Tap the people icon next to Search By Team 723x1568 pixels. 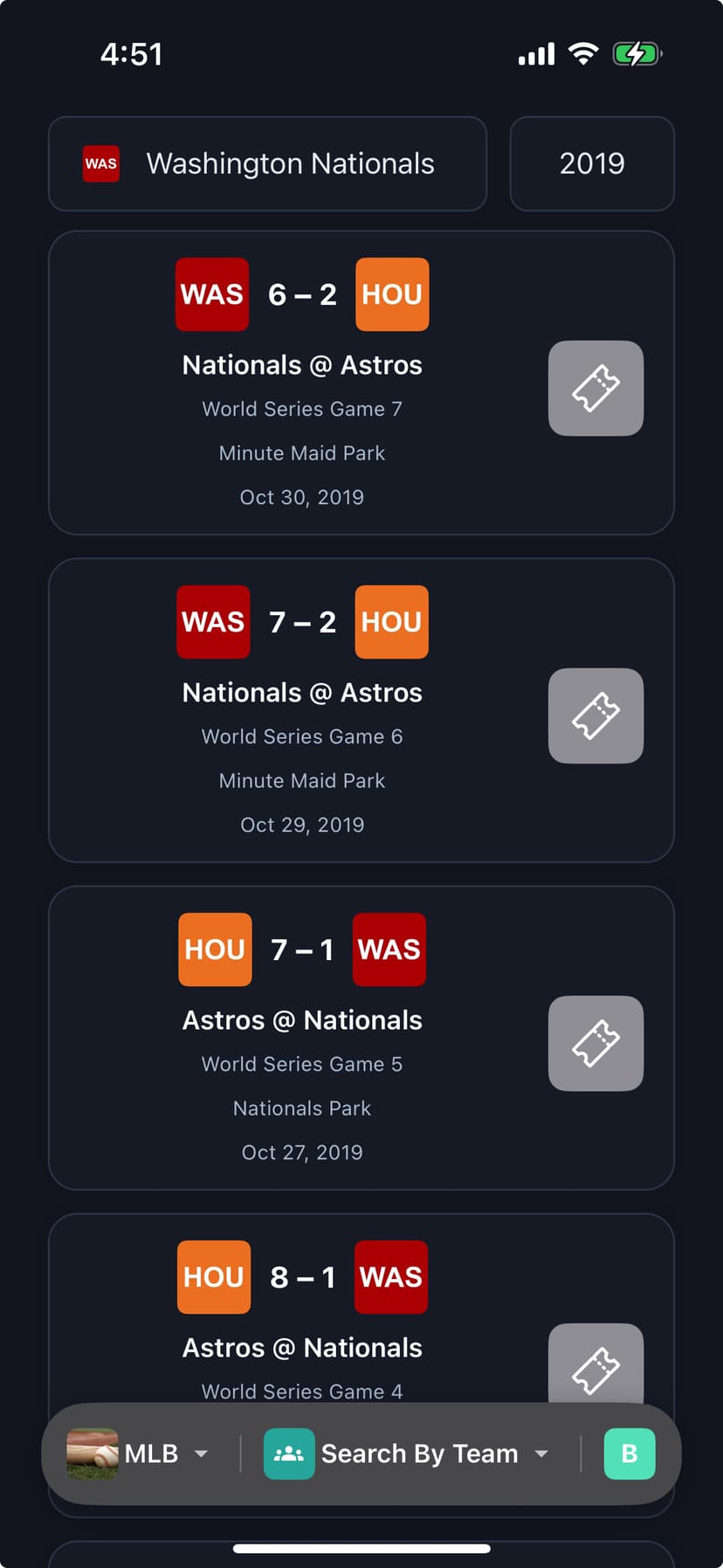(288, 1453)
